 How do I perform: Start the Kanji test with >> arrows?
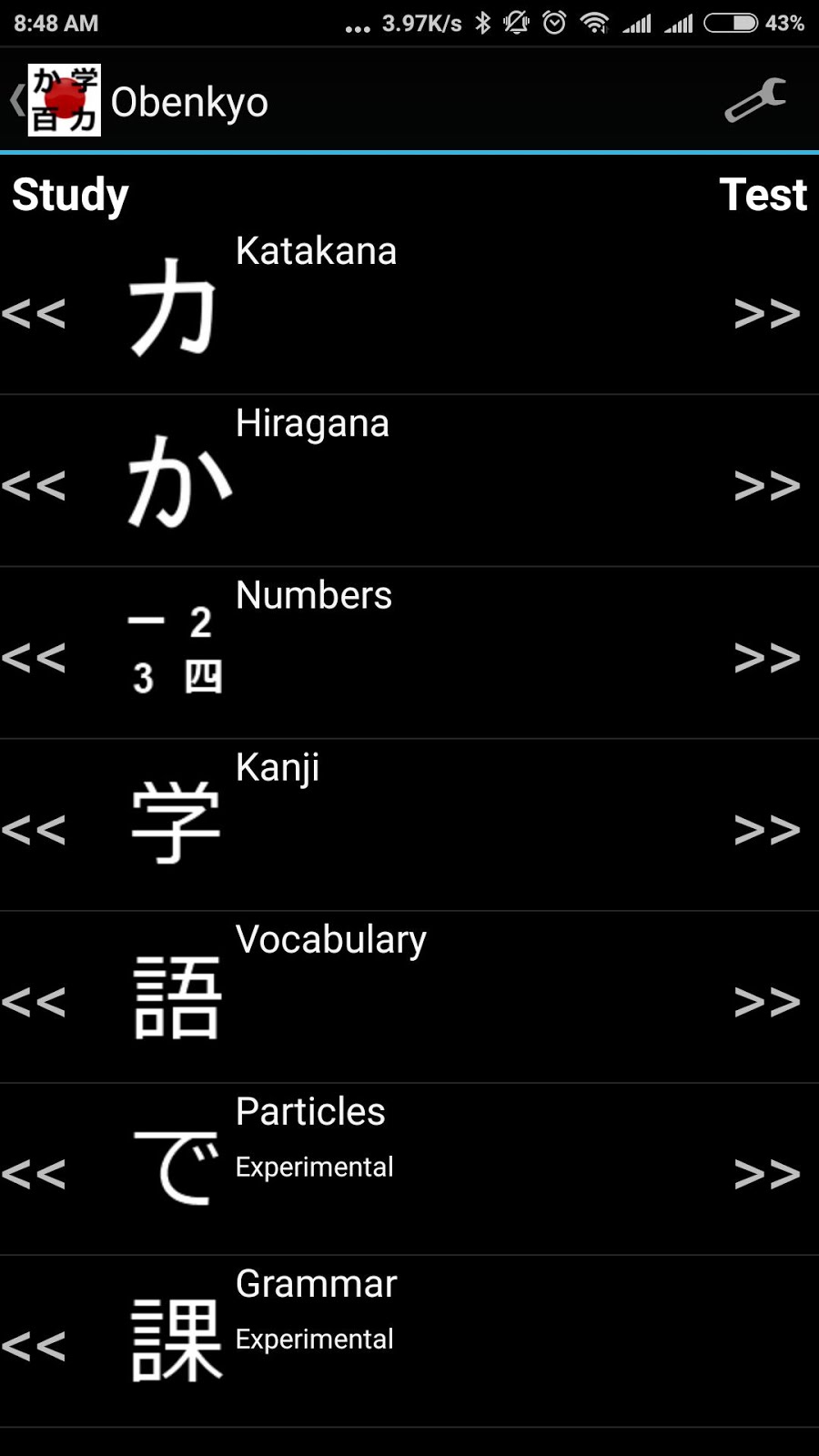pyautogui.click(x=766, y=830)
